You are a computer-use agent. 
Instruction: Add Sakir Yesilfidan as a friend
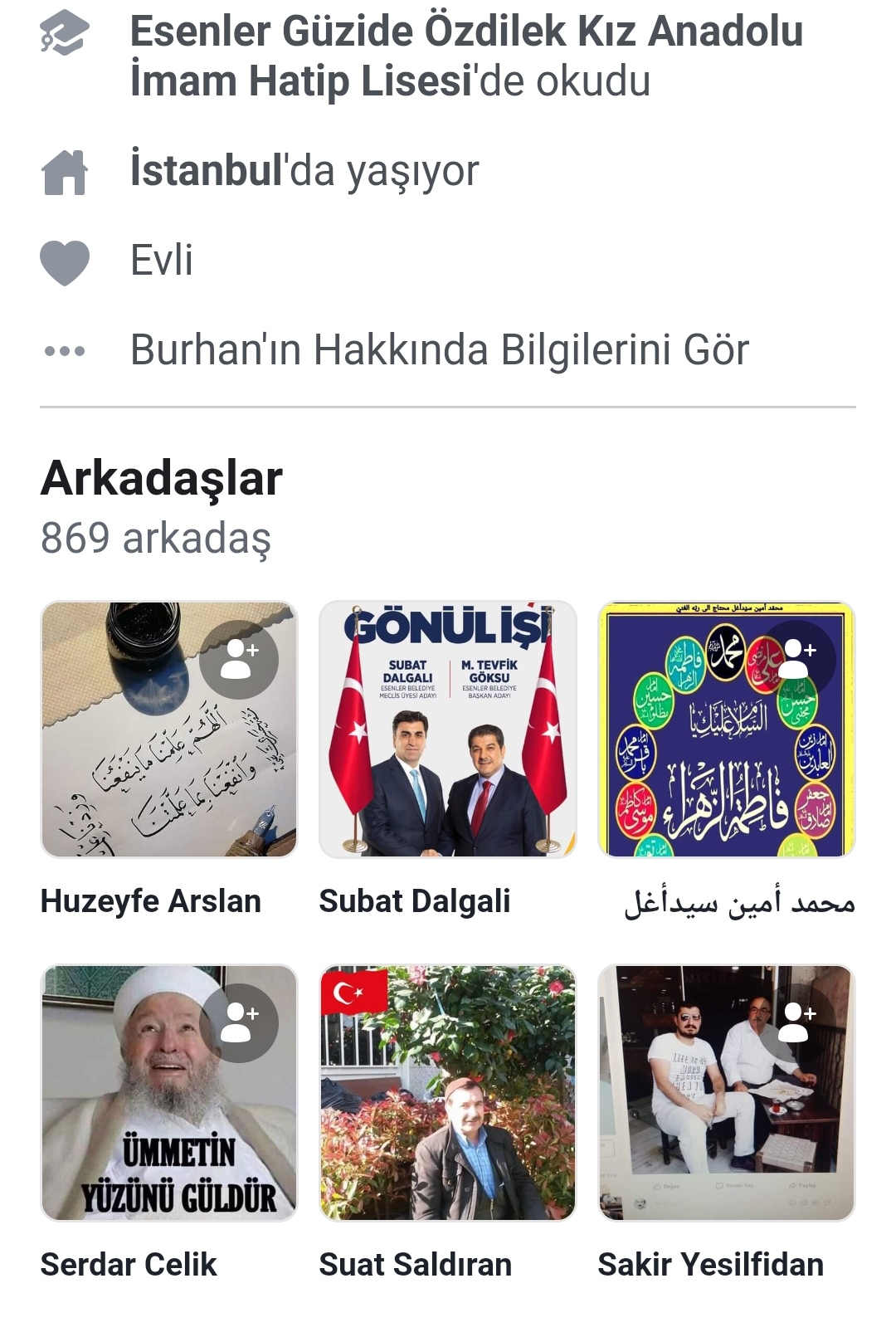[x=796, y=1023]
